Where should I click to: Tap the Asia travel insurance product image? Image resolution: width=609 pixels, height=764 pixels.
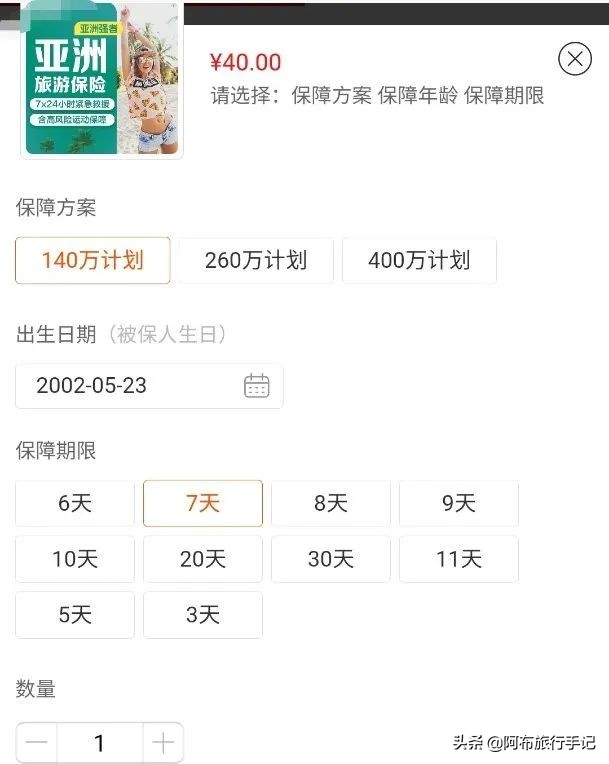point(101,80)
